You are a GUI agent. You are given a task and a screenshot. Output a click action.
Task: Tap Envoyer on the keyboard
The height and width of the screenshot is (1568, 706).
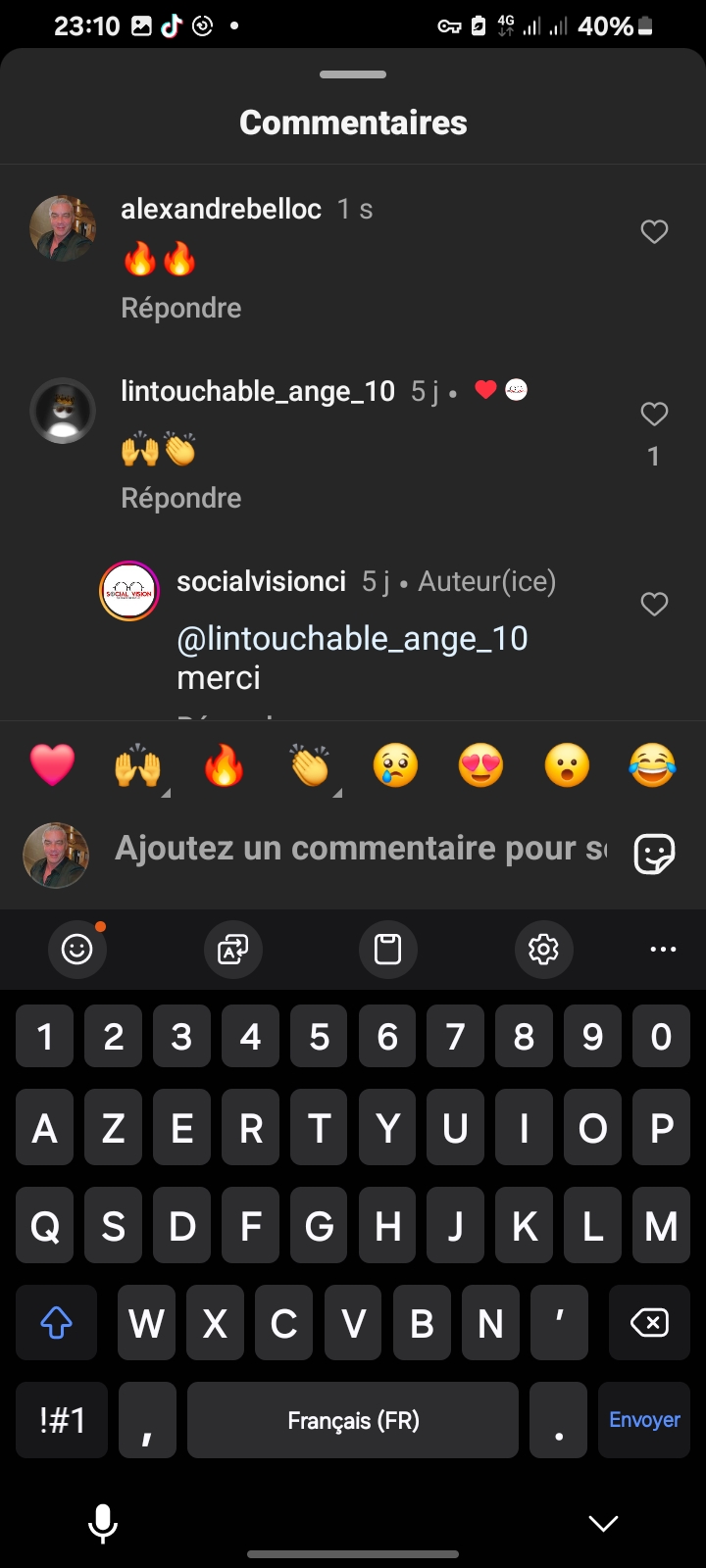644,1420
